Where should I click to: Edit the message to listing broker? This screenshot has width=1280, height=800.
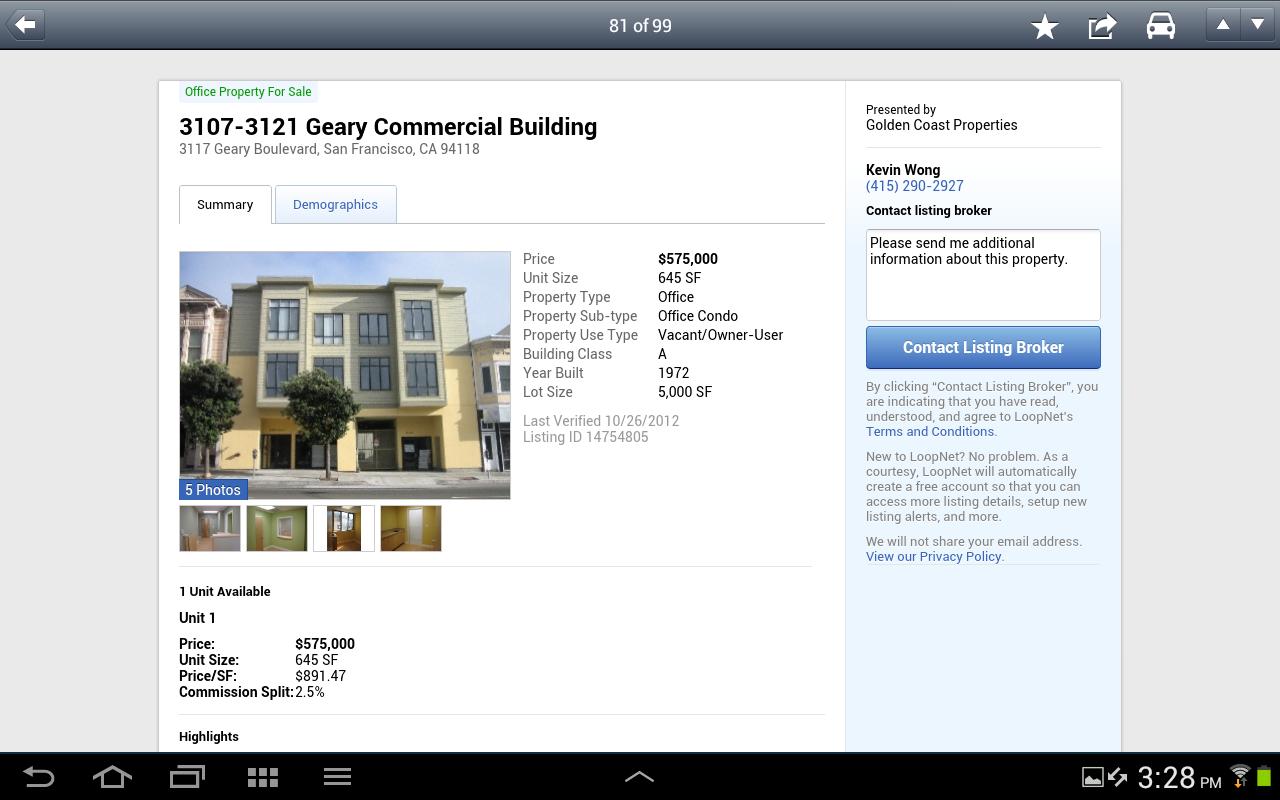982,274
